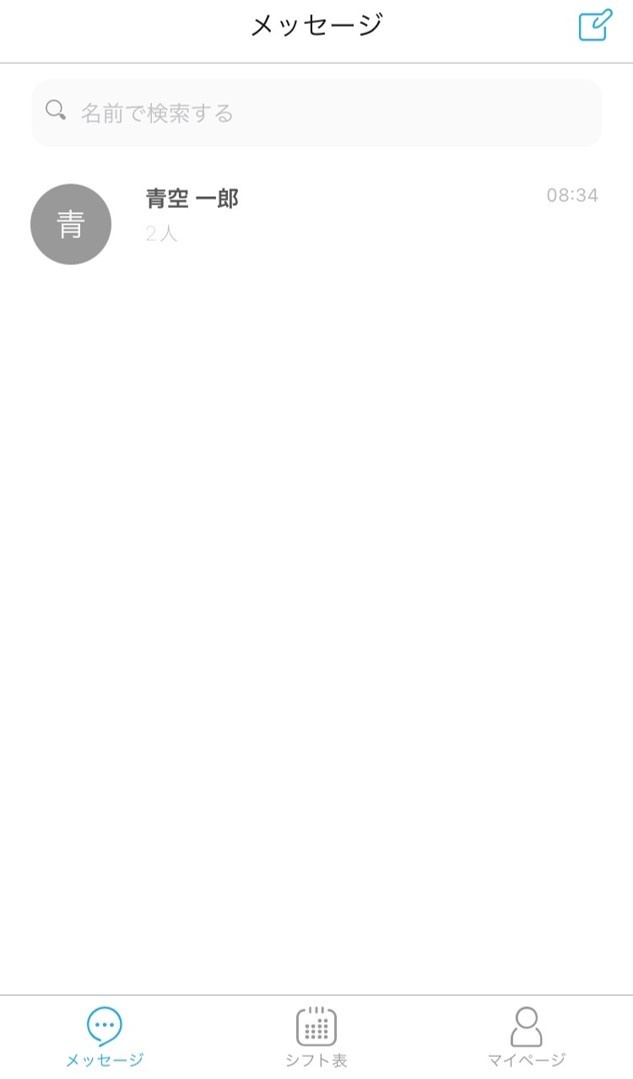
Task: Compose a new message
Action: tap(595, 25)
